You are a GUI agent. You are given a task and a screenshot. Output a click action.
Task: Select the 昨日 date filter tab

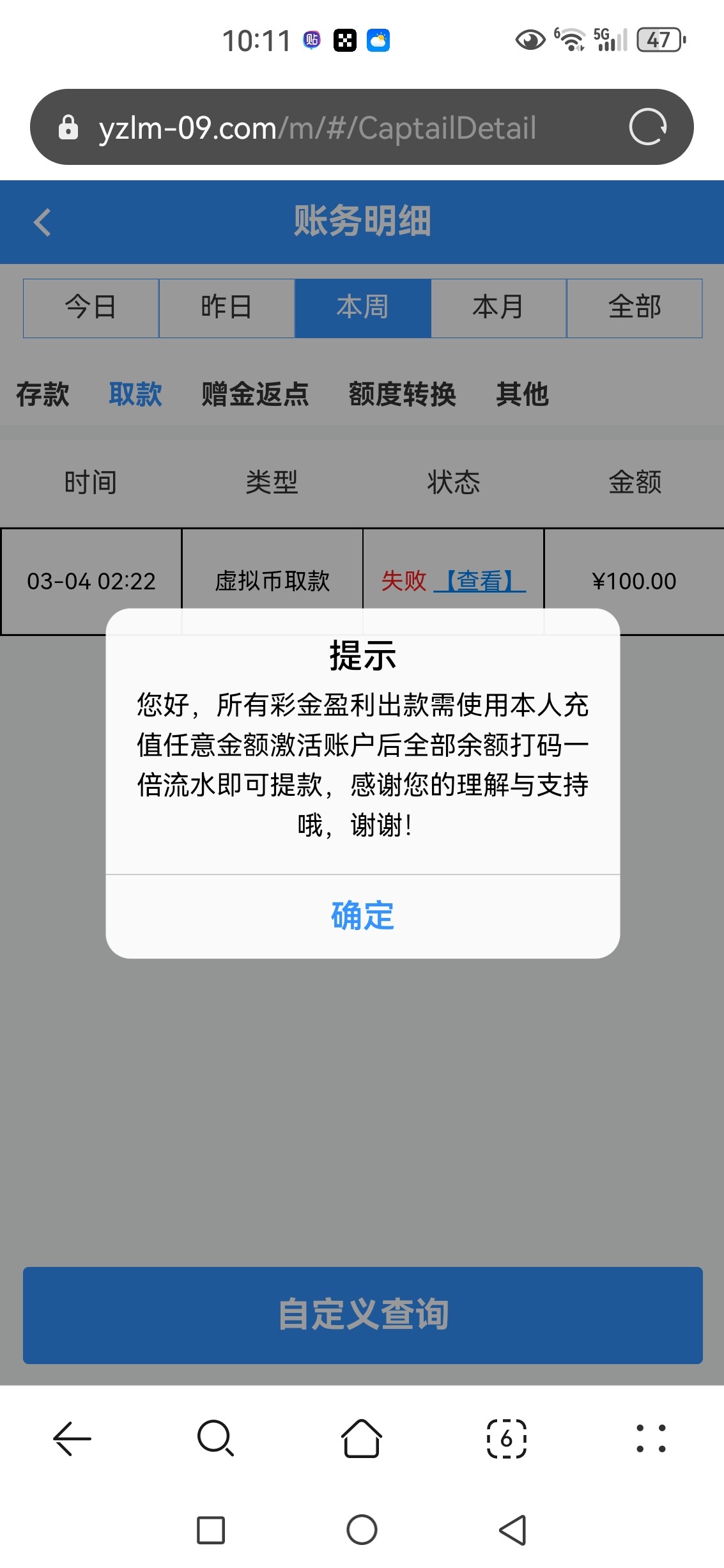point(226,307)
